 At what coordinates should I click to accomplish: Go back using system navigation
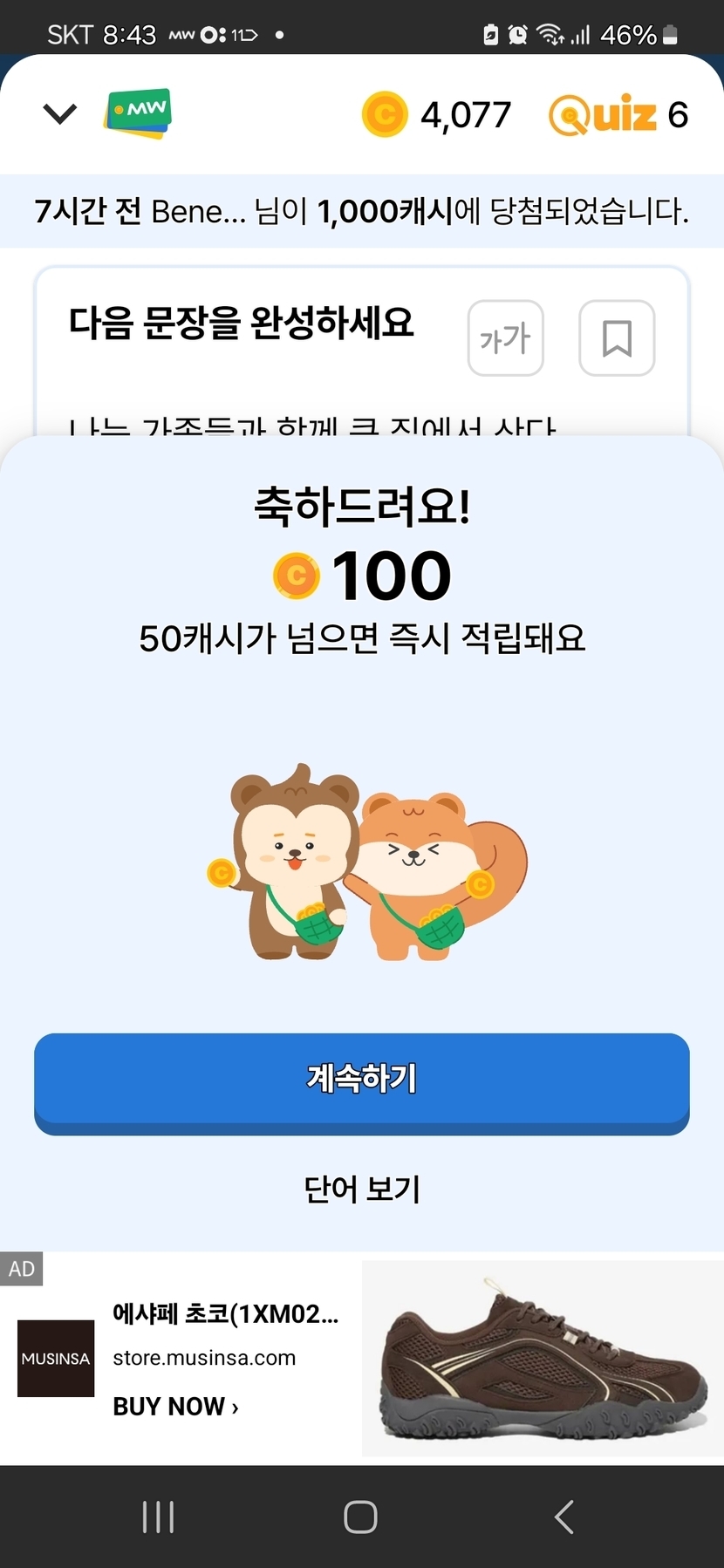coord(564,1517)
